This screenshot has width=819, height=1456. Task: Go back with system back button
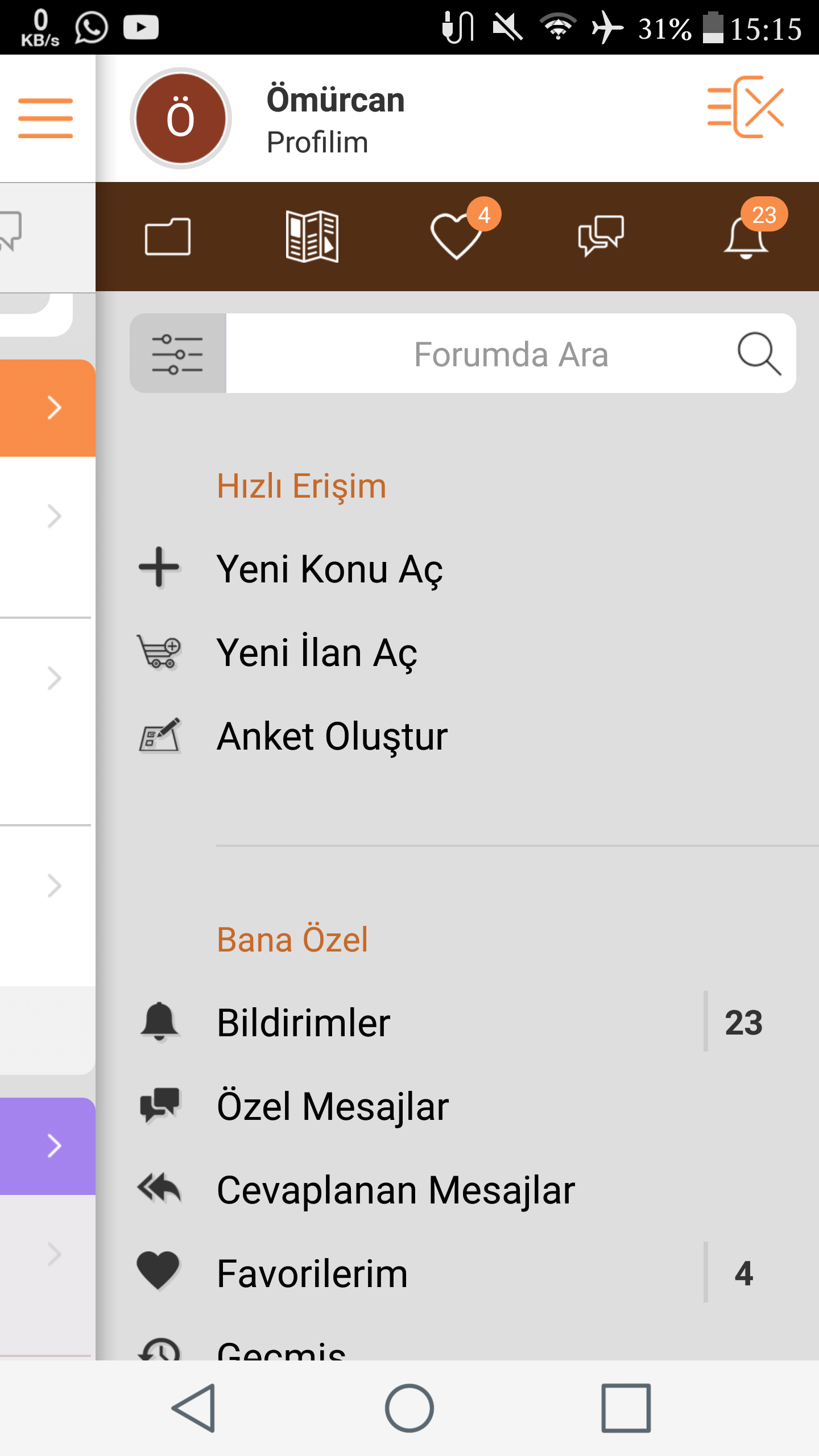[193, 1408]
